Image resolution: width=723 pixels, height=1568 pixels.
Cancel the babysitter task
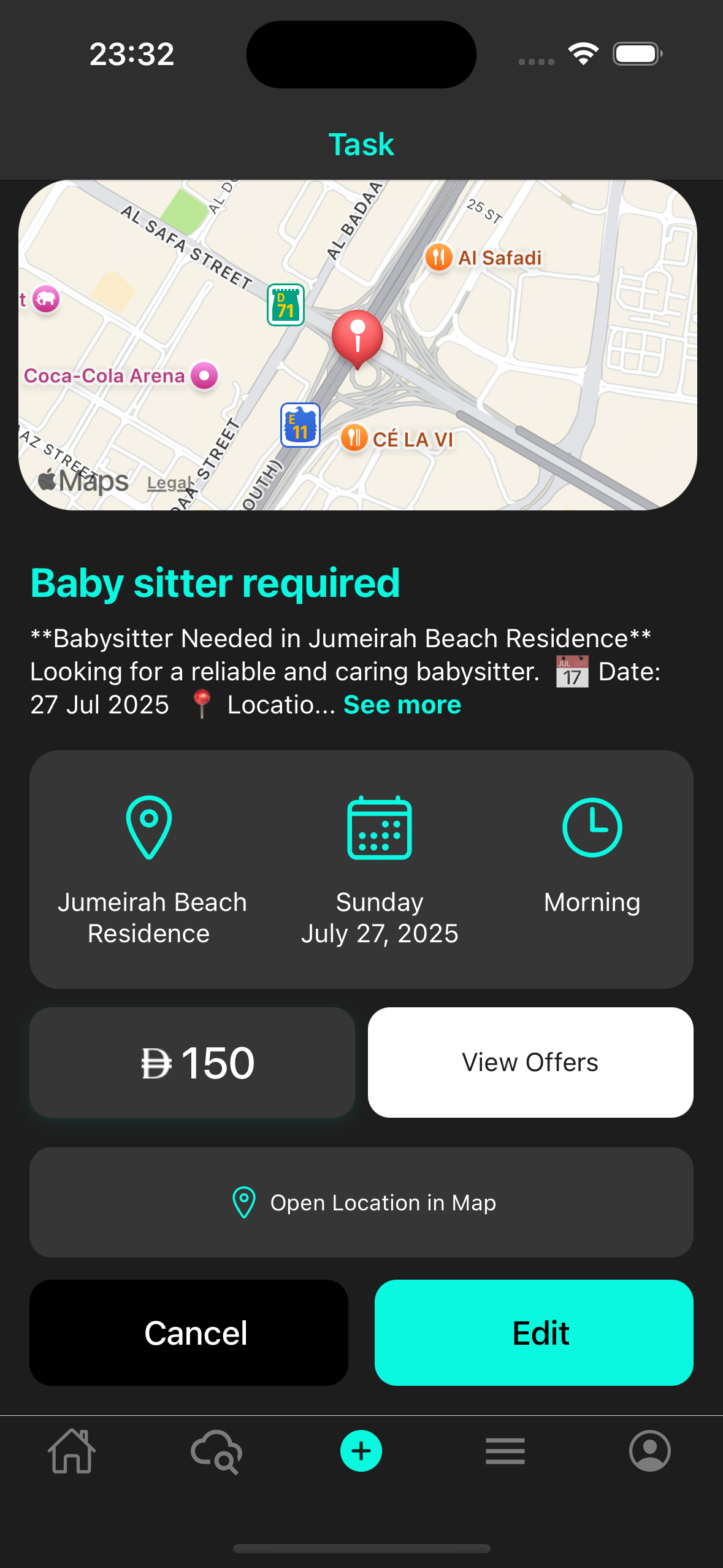[189, 1332]
